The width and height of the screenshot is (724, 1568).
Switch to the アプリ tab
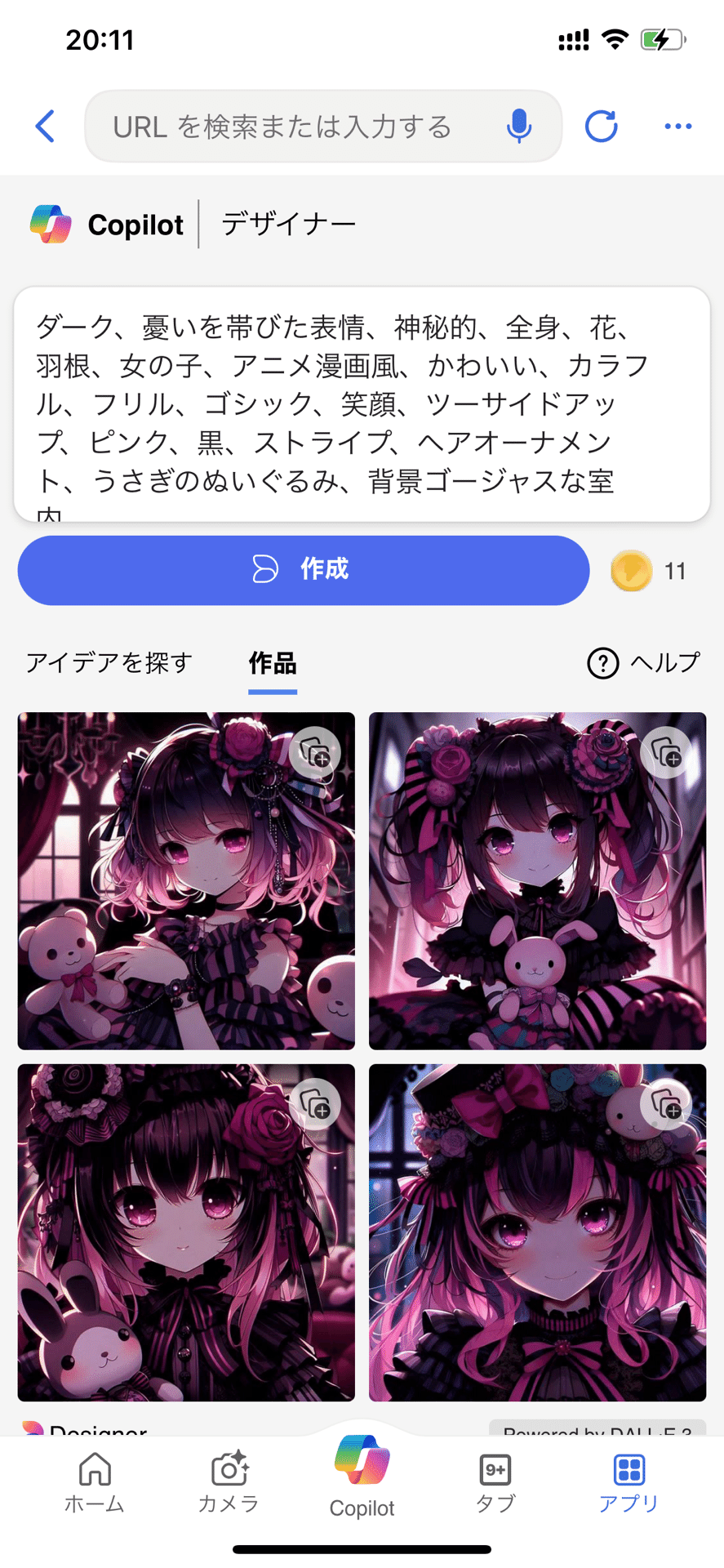click(x=629, y=1483)
